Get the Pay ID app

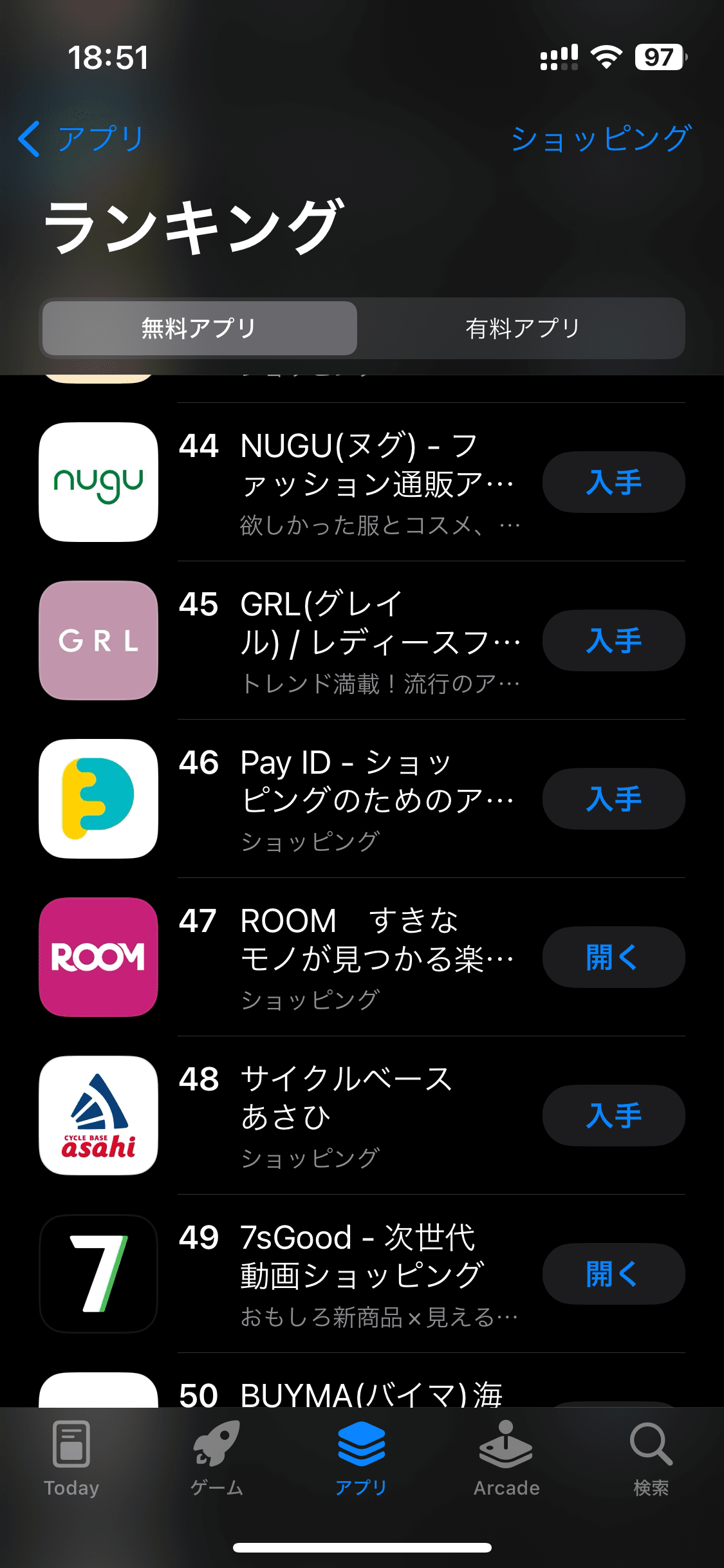(x=613, y=799)
